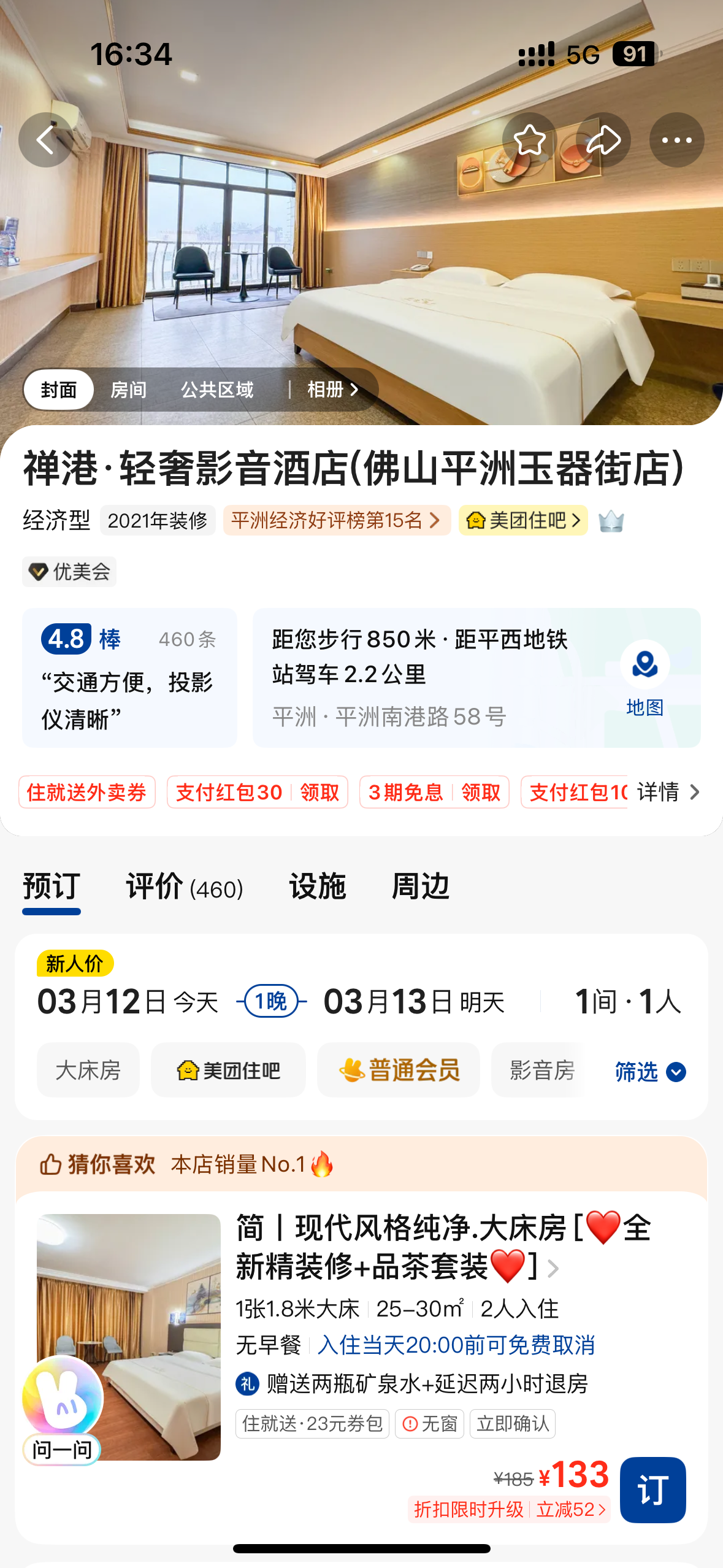Expand the 筛选 filter dropdown
Screen dimensions: 723x1568
(x=650, y=1072)
